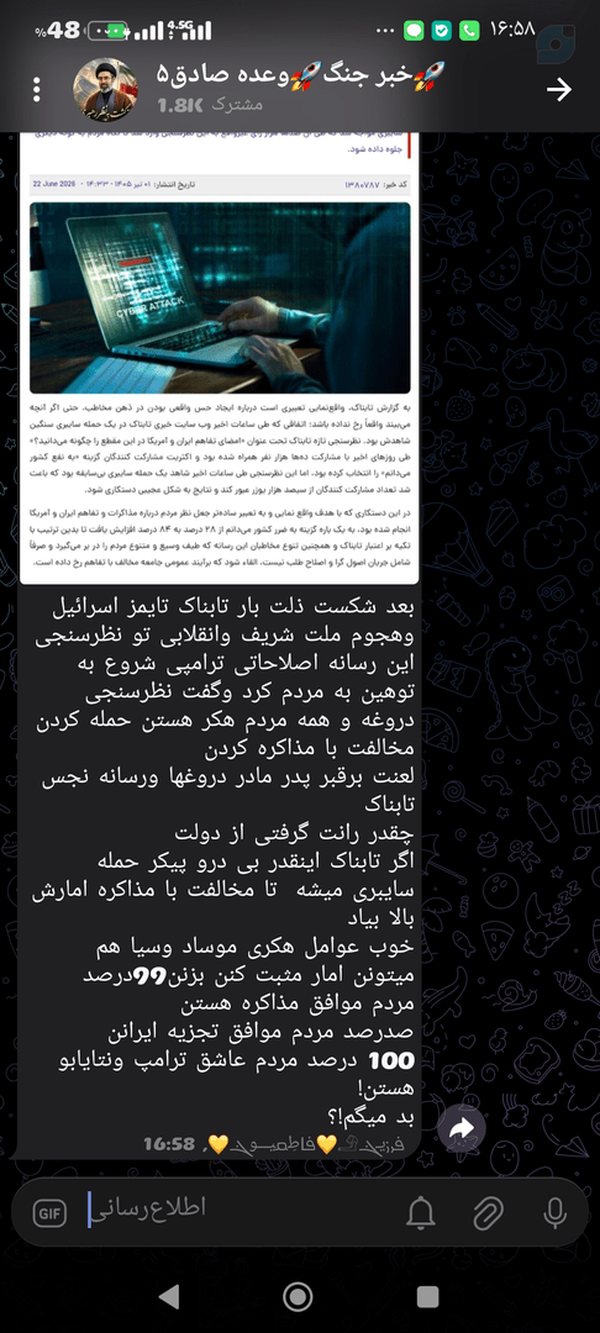Viewport: 600px width, 1333px height.
Task: Open the GIF picker
Action: [x=49, y=1213]
